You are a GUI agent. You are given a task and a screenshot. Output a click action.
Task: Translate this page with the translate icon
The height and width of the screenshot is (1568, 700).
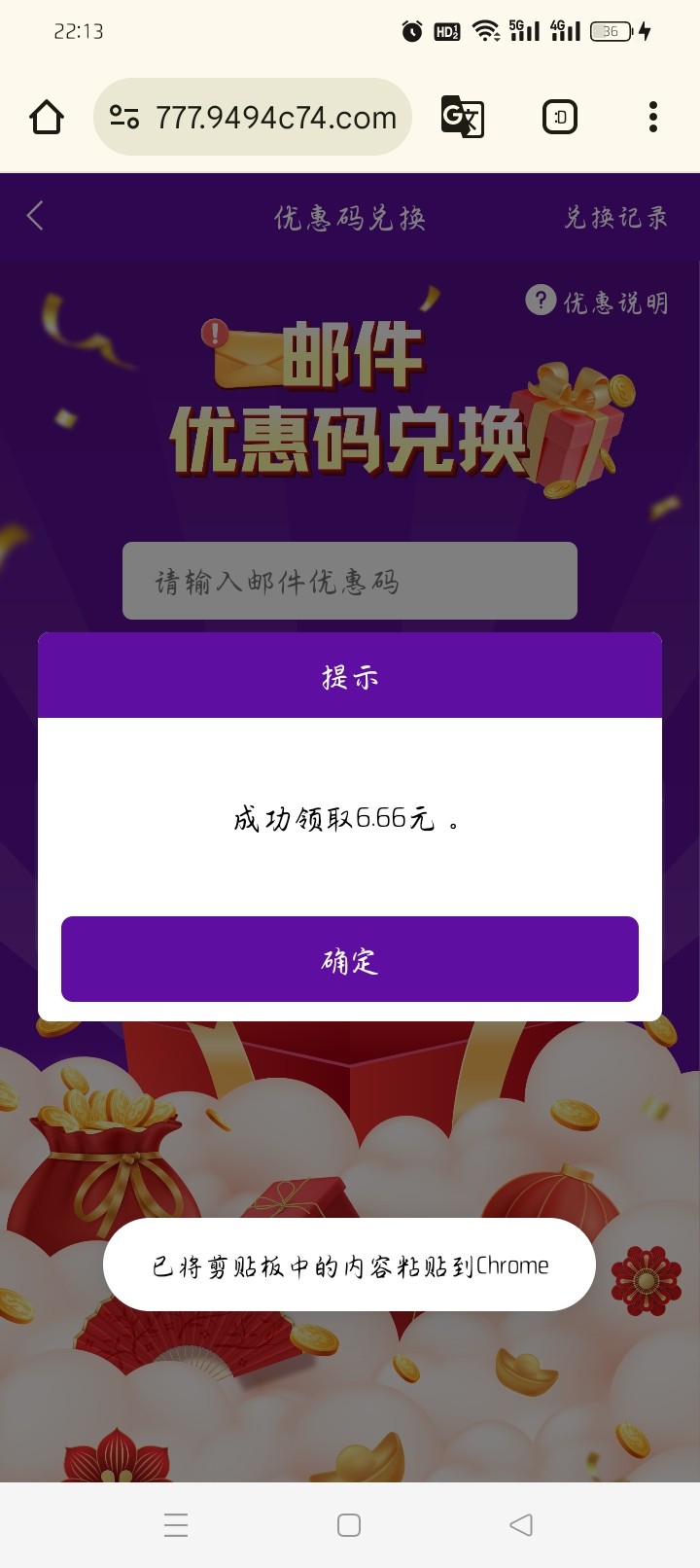(x=462, y=118)
